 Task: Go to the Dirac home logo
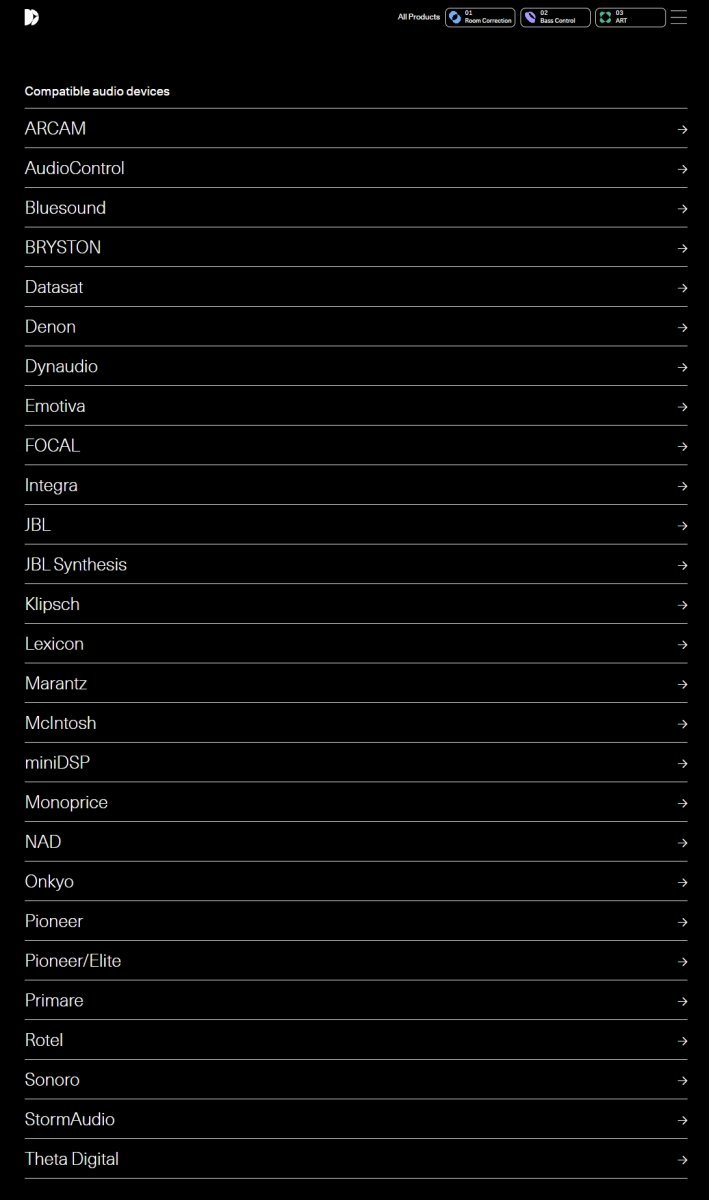32,17
